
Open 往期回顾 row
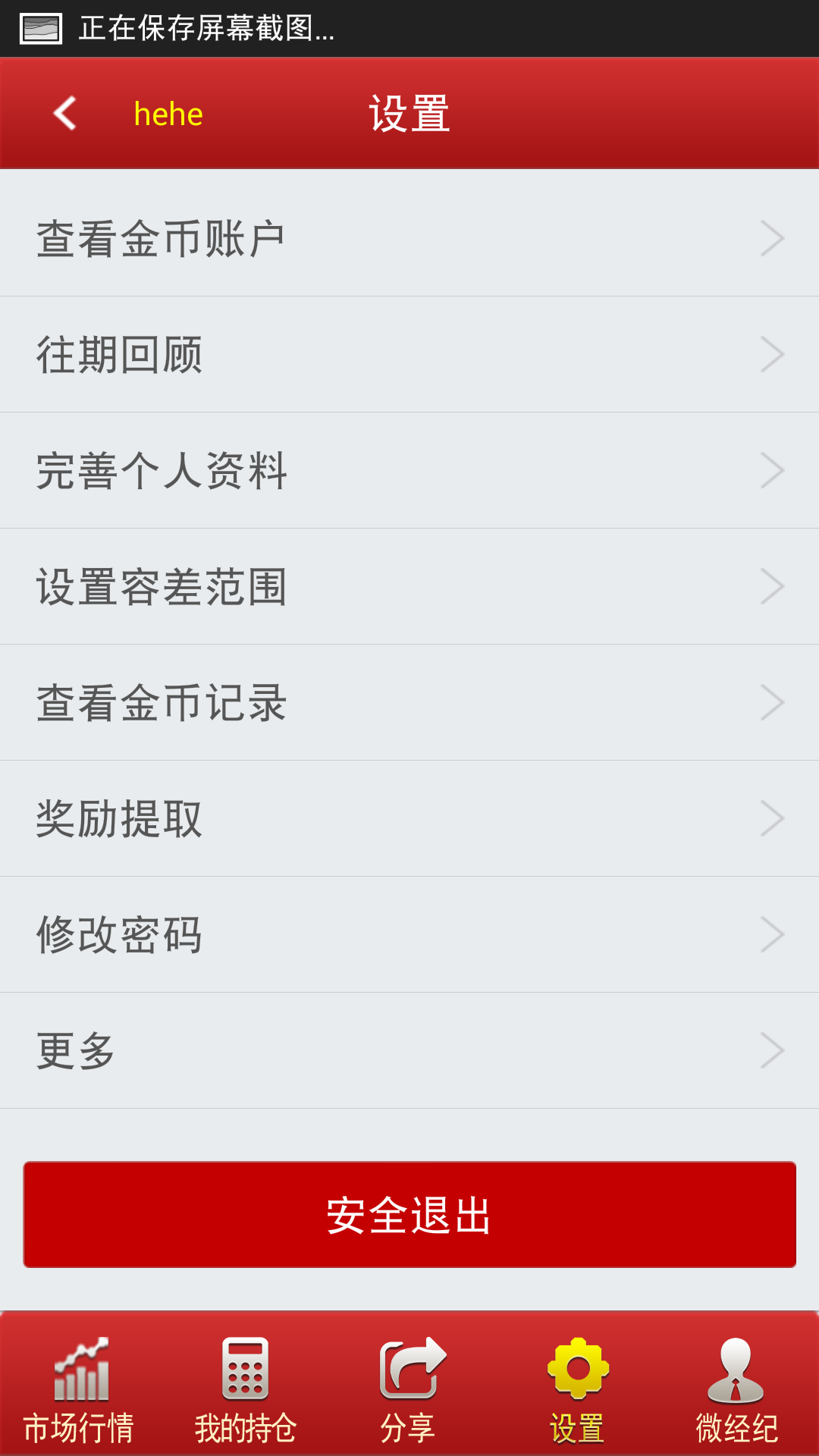(409, 355)
